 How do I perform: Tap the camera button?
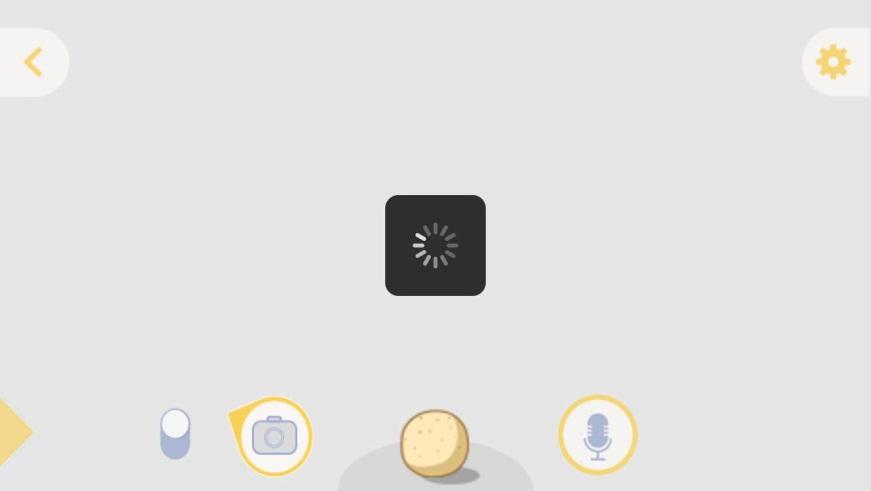click(x=274, y=436)
